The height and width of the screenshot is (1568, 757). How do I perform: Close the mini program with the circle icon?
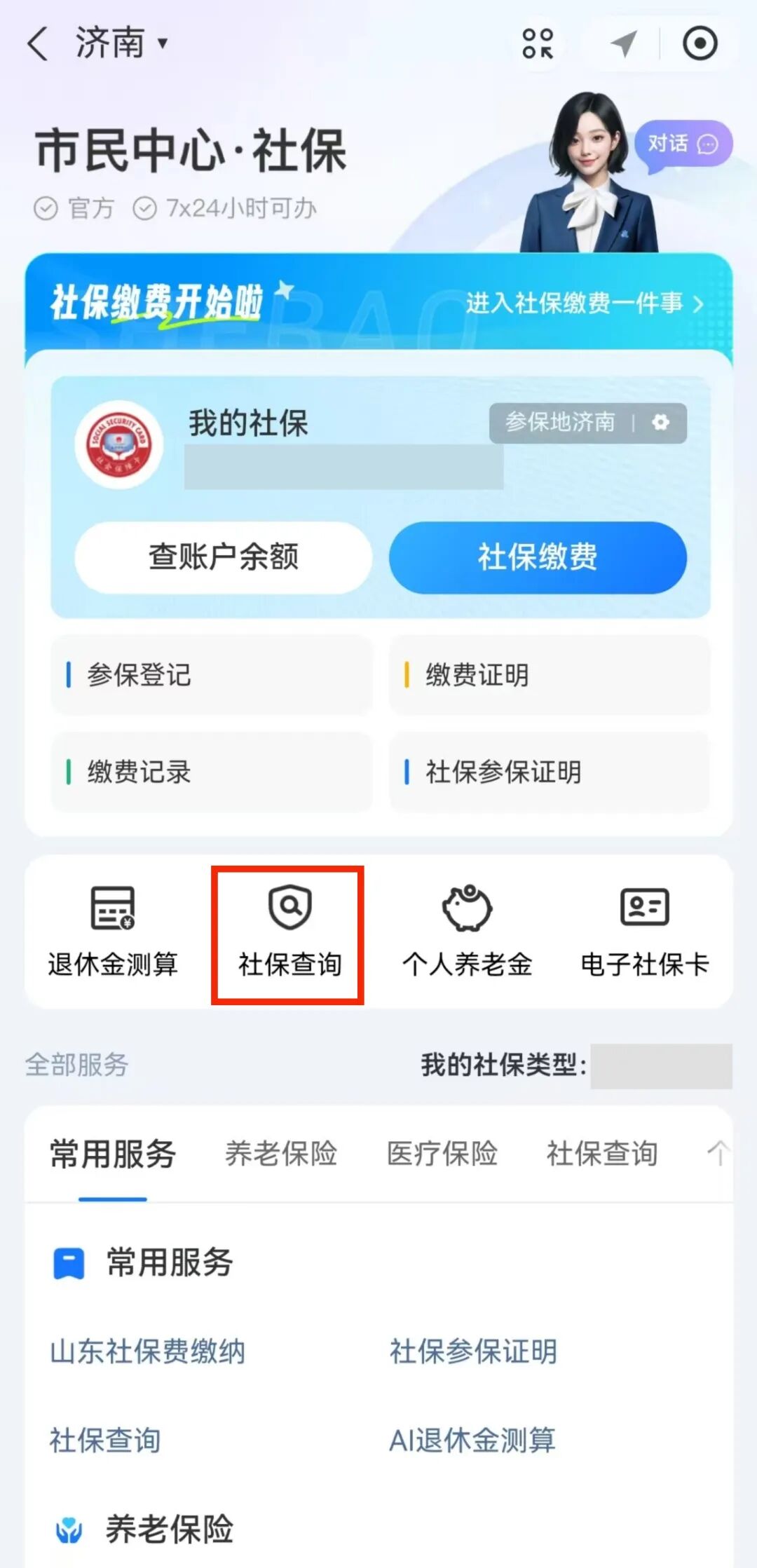click(700, 43)
